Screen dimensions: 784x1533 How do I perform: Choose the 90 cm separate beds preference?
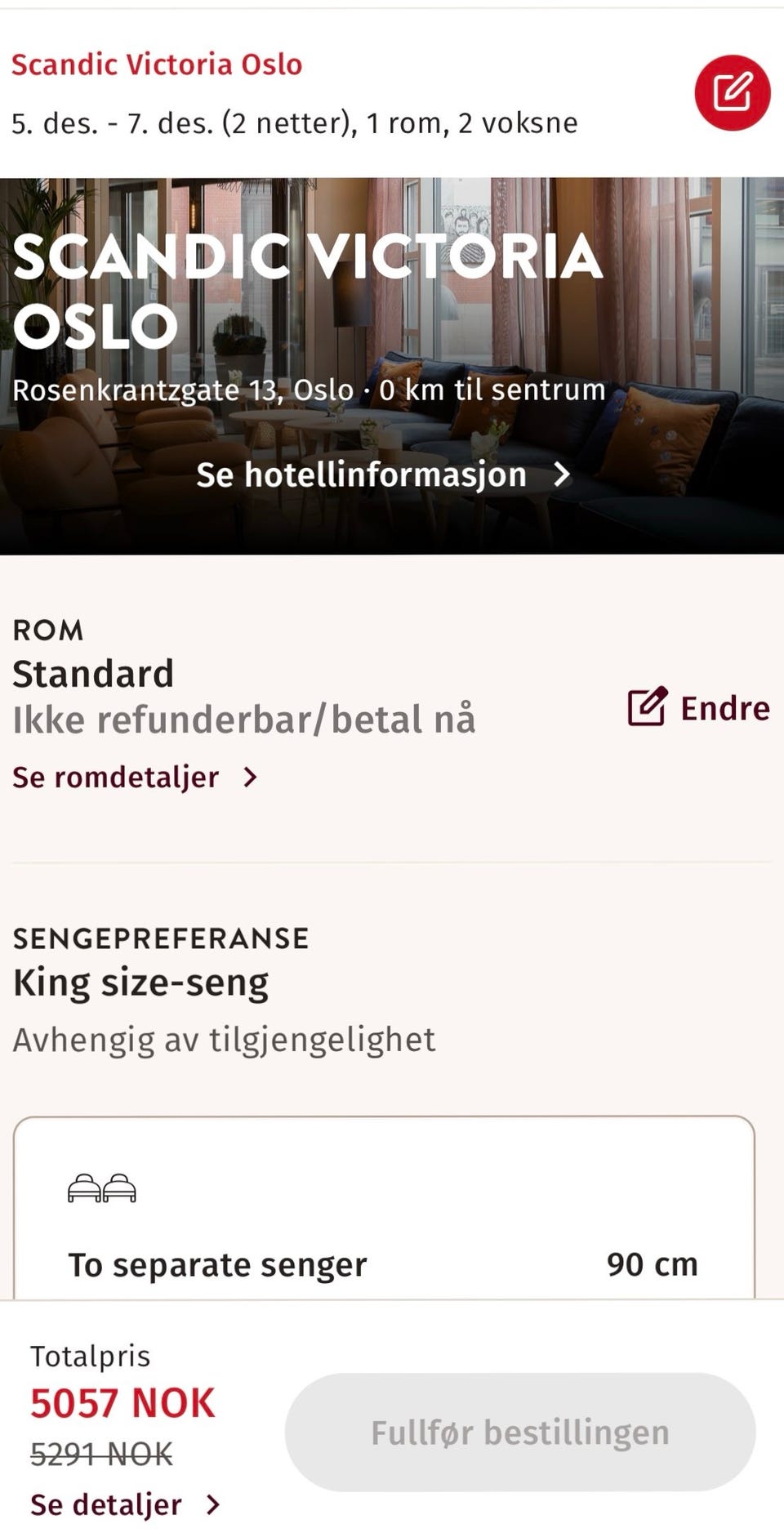click(x=653, y=1263)
